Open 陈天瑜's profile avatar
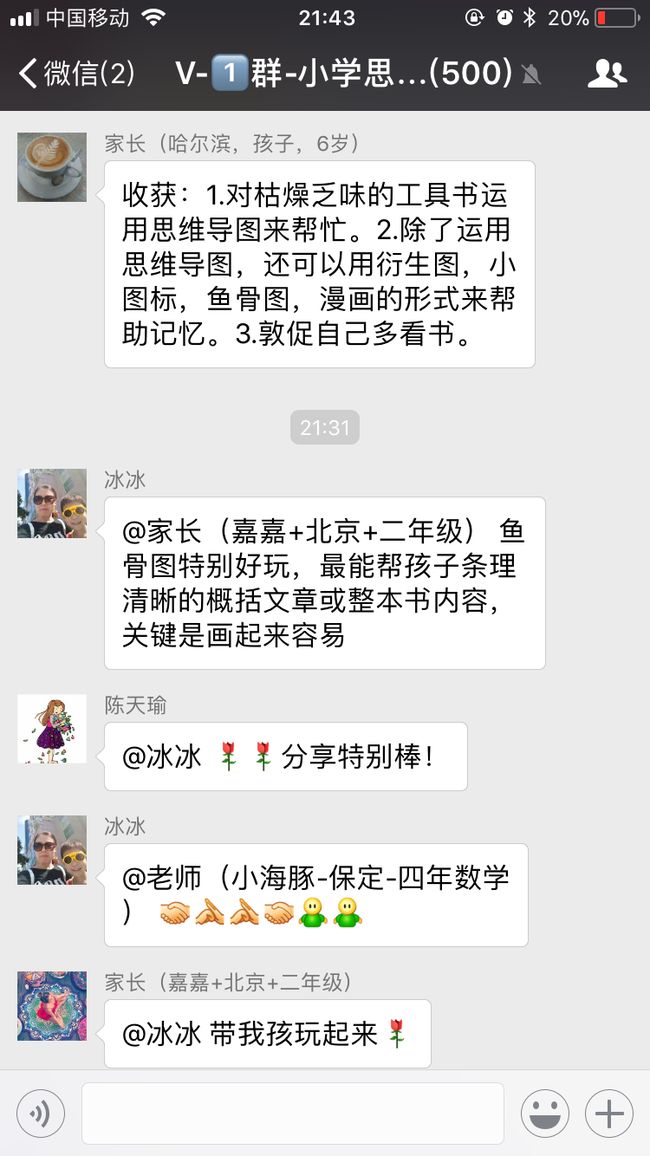The image size is (650, 1156). 52,728
